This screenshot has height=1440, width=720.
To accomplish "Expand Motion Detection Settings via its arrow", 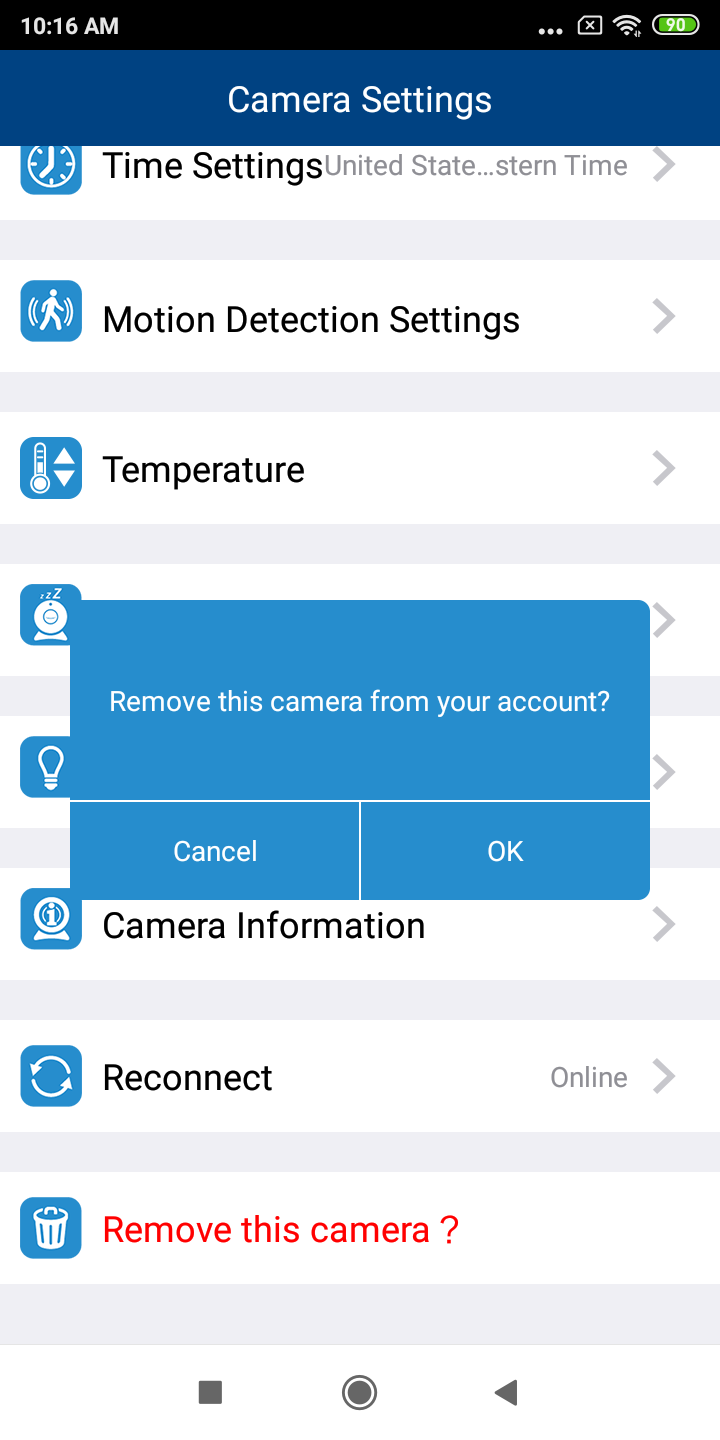I will [x=663, y=316].
